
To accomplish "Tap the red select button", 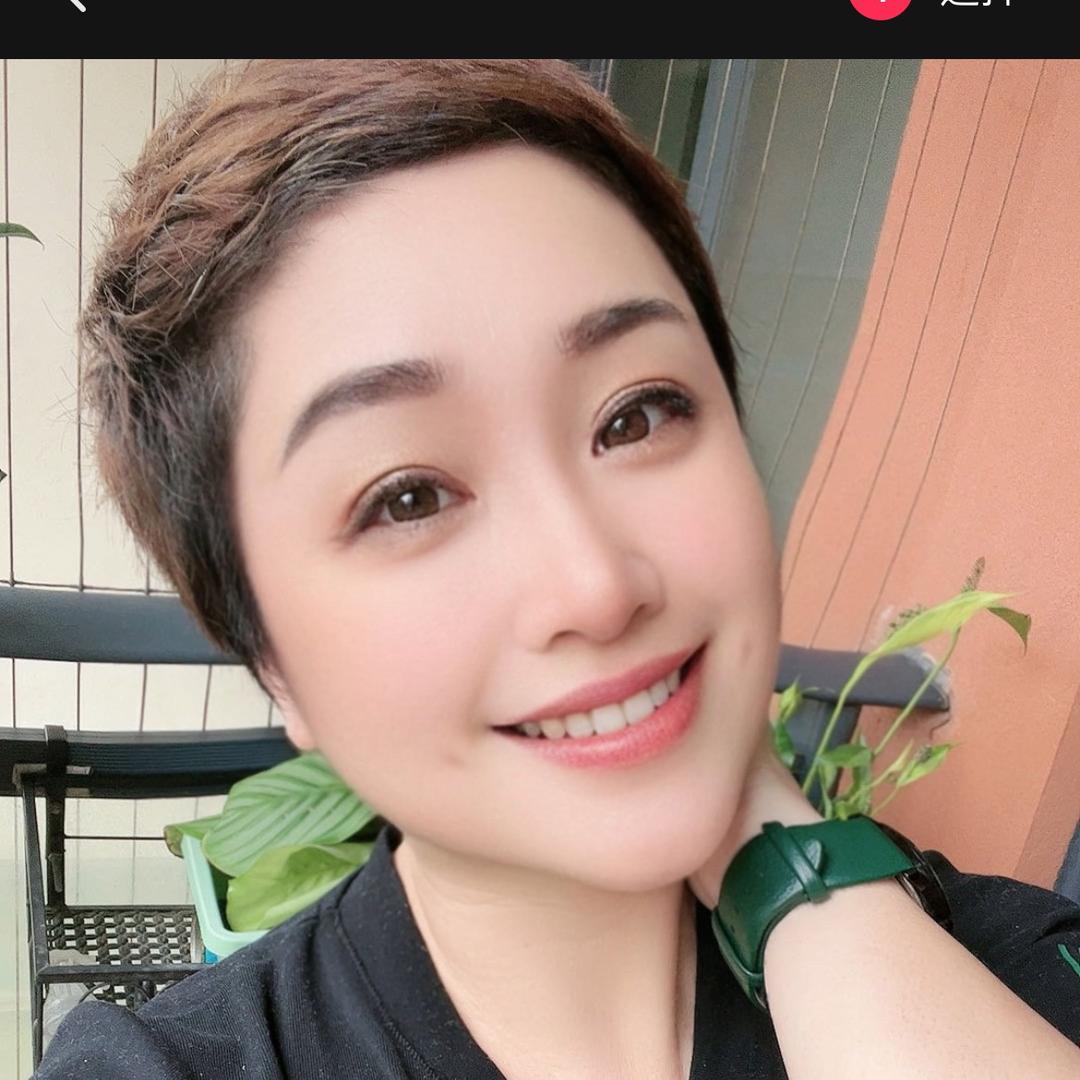I will pyautogui.click(x=881, y=5).
